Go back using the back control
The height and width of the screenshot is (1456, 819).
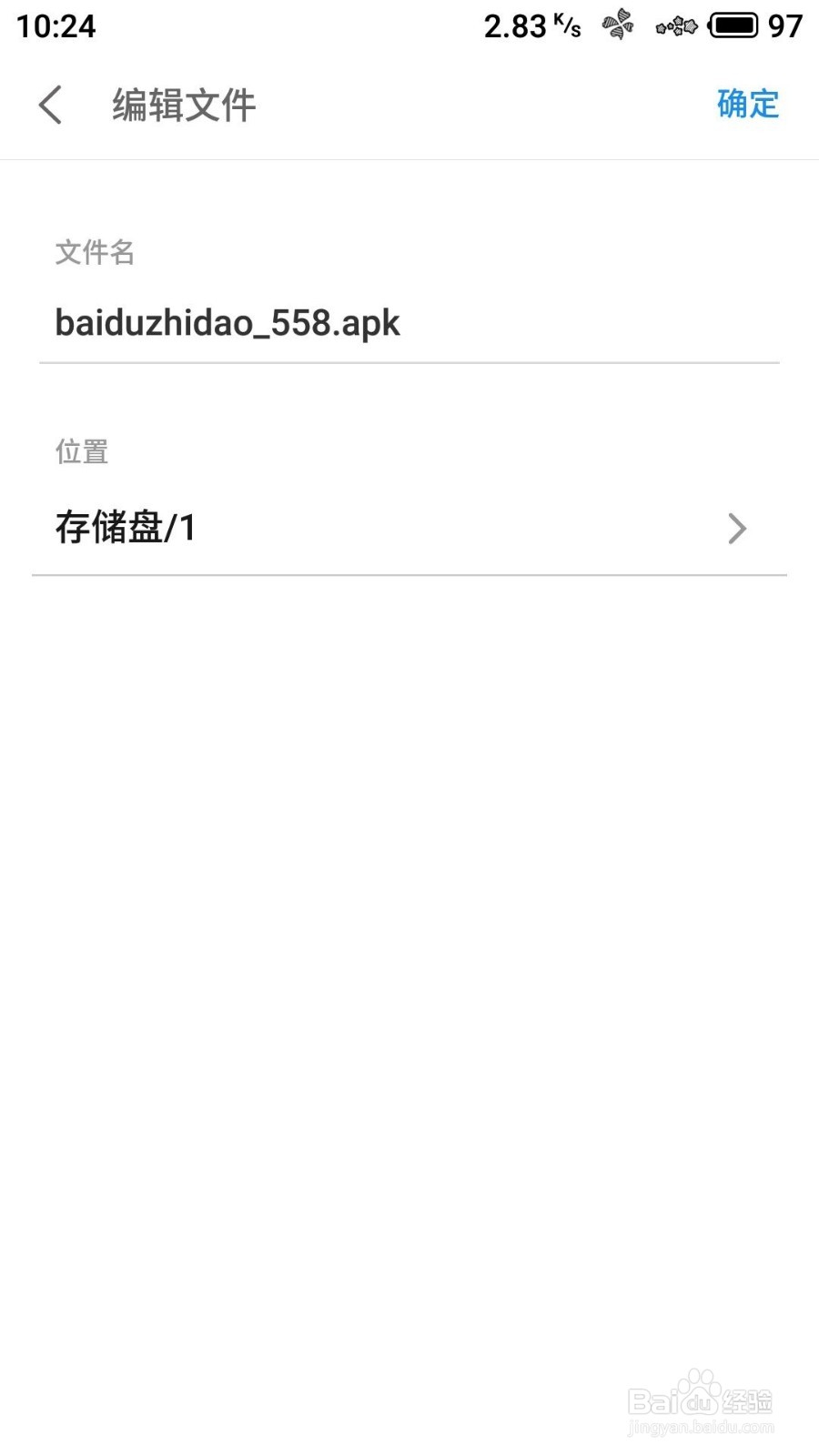[51, 104]
